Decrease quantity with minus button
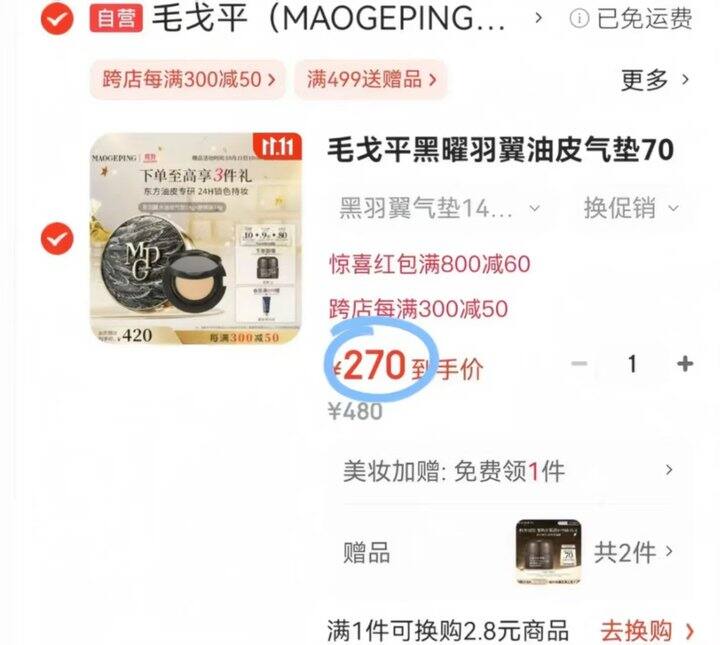This screenshot has width=720, height=645. pyautogui.click(x=579, y=364)
